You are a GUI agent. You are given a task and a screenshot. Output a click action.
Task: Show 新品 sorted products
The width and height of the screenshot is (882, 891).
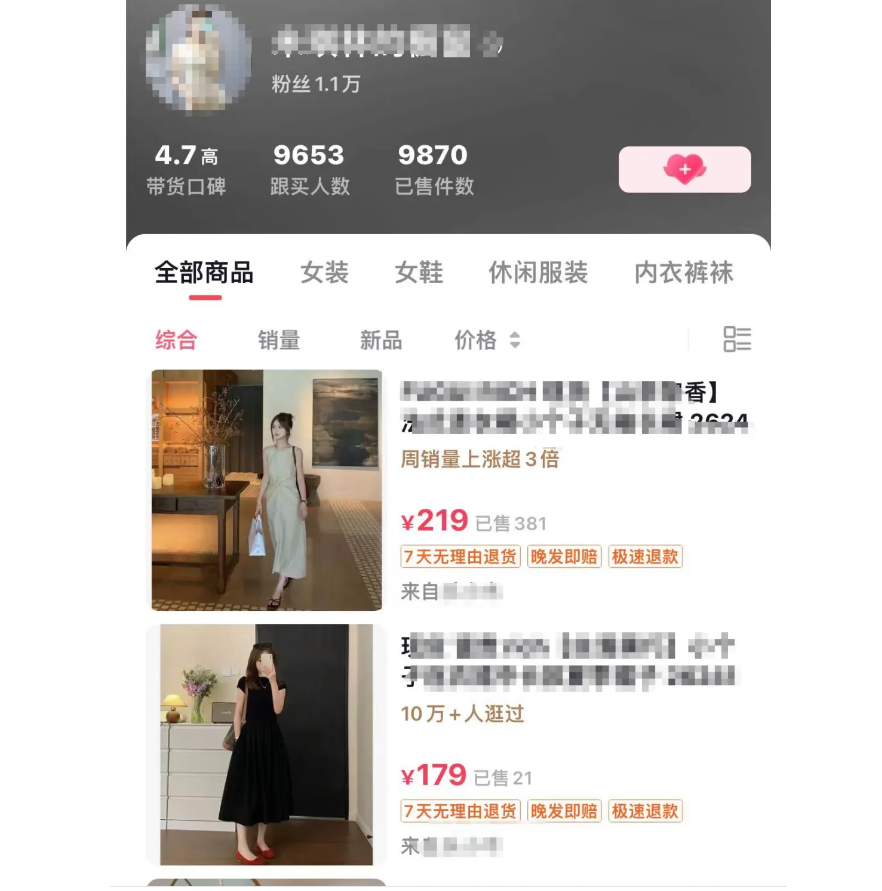pos(381,340)
